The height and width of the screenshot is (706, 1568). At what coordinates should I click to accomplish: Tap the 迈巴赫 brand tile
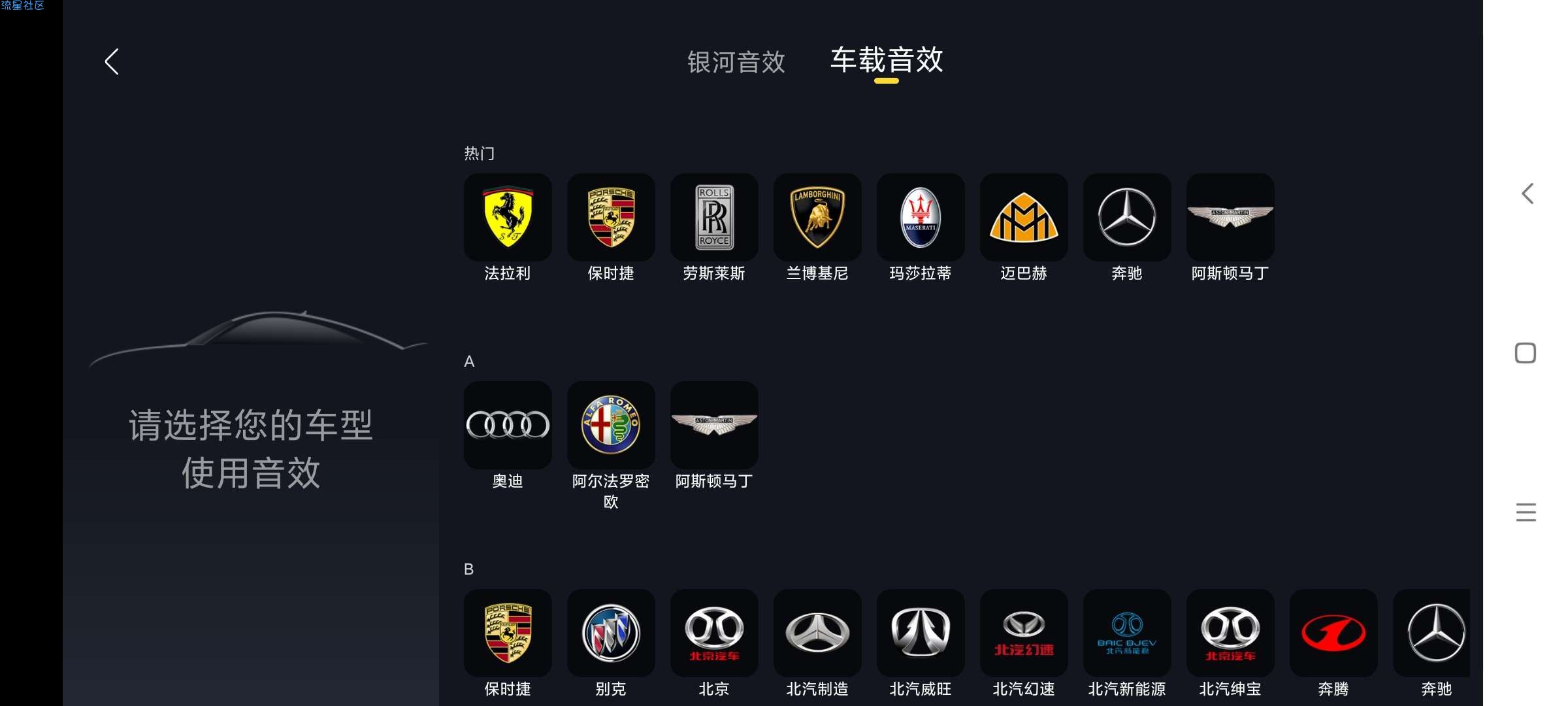pyautogui.click(x=1024, y=218)
